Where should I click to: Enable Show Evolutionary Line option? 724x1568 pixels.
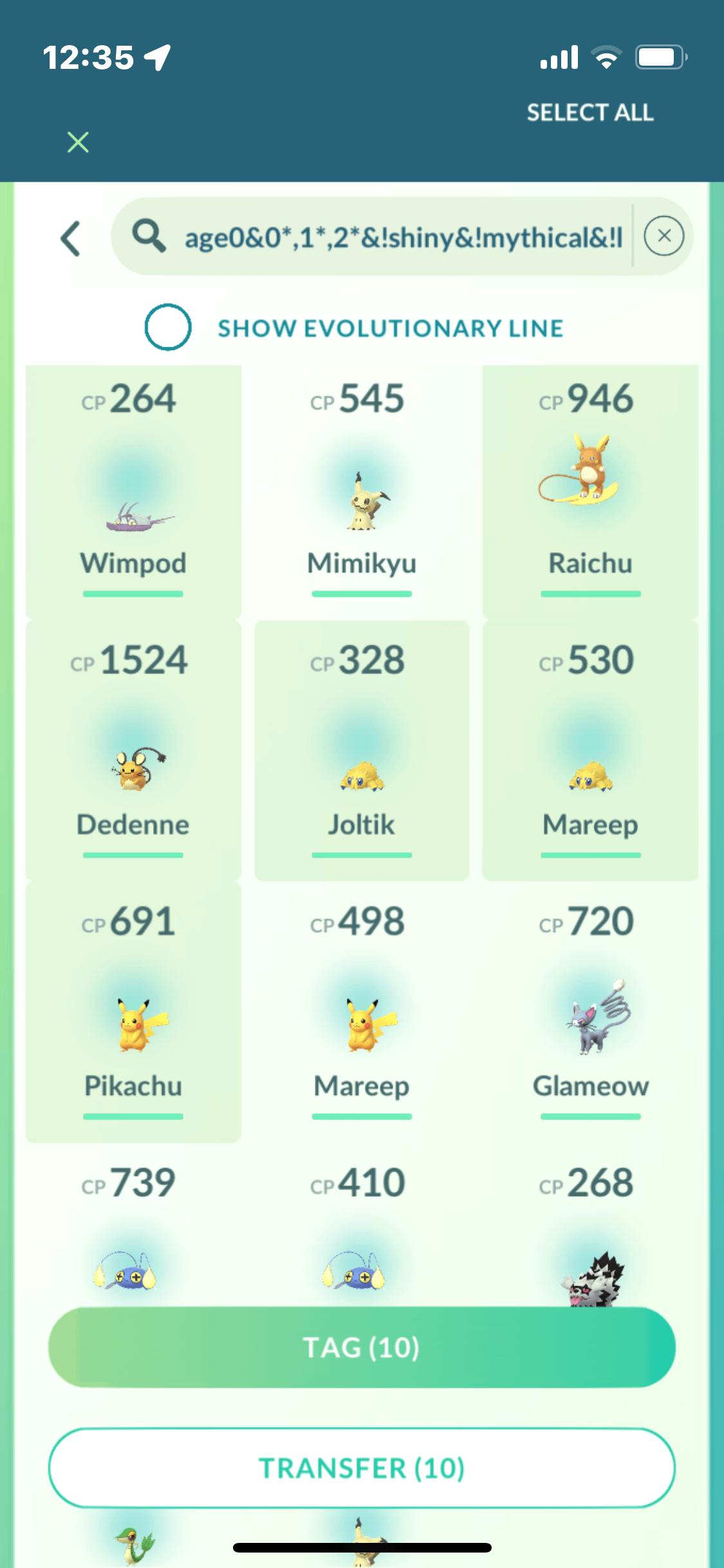point(168,327)
